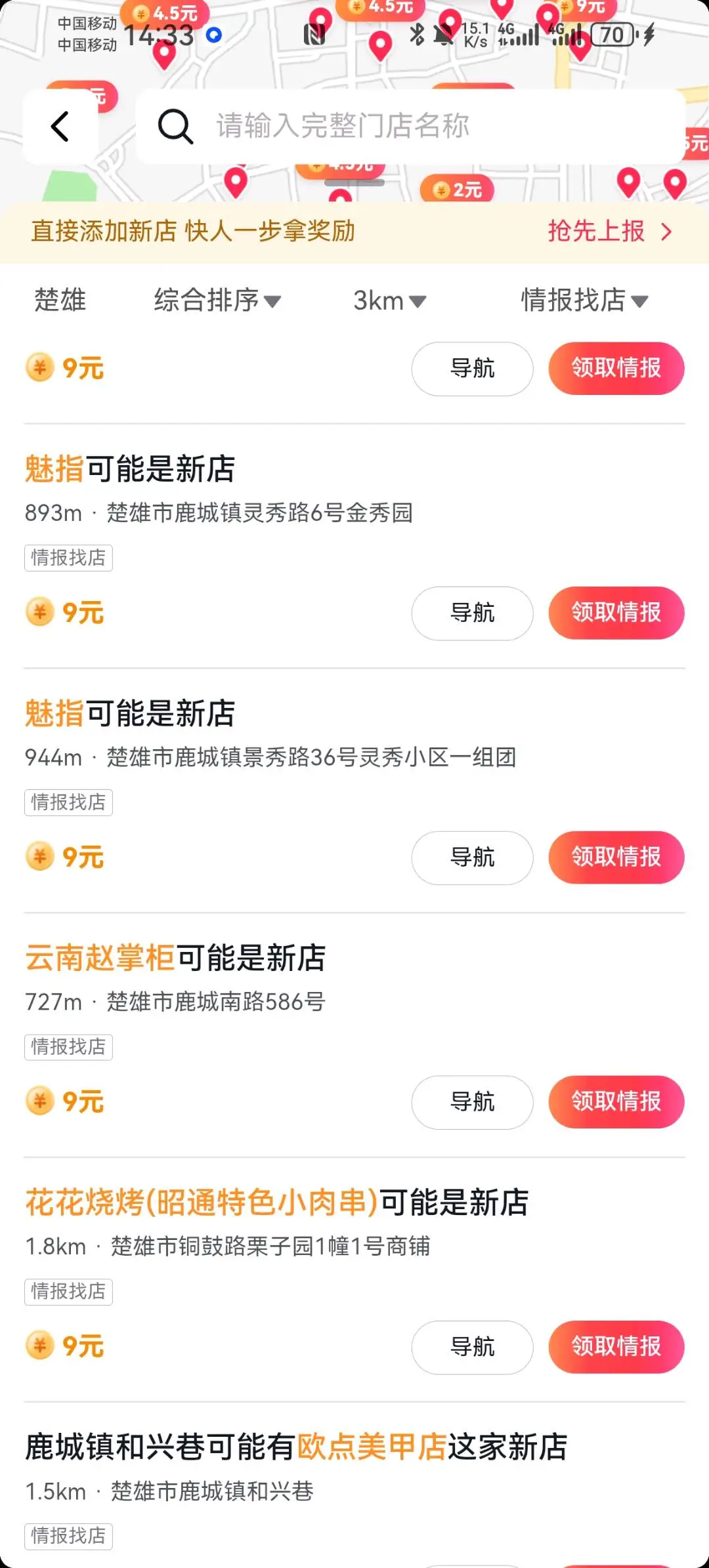Image resolution: width=709 pixels, height=1568 pixels.
Task: View the 云南赵掌柜 store listing
Action: coord(175,958)
